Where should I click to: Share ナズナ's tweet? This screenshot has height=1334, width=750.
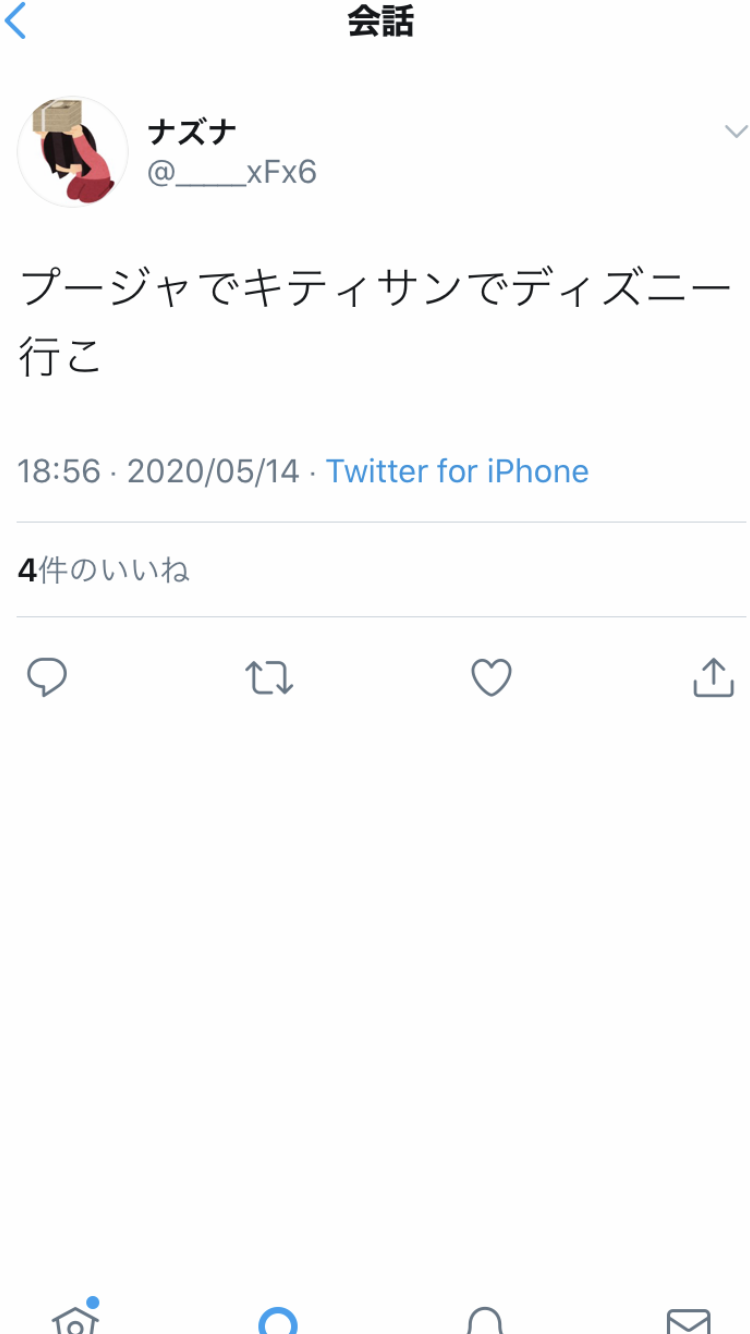[713, 677]
